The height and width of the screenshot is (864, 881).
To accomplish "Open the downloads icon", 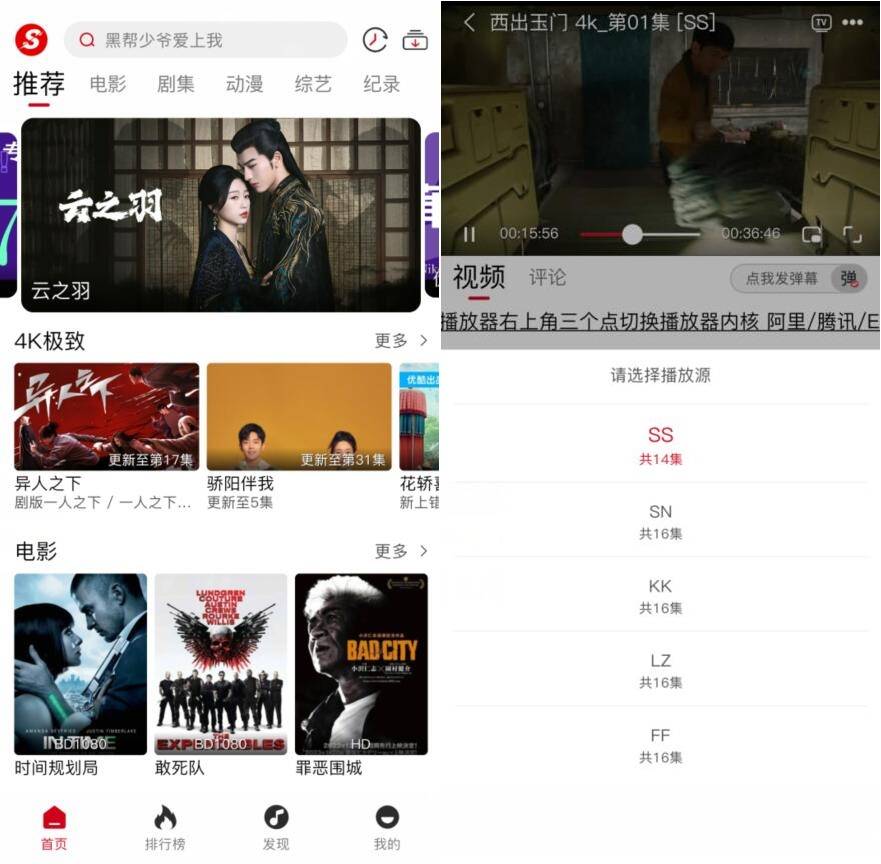I will 414,40.
